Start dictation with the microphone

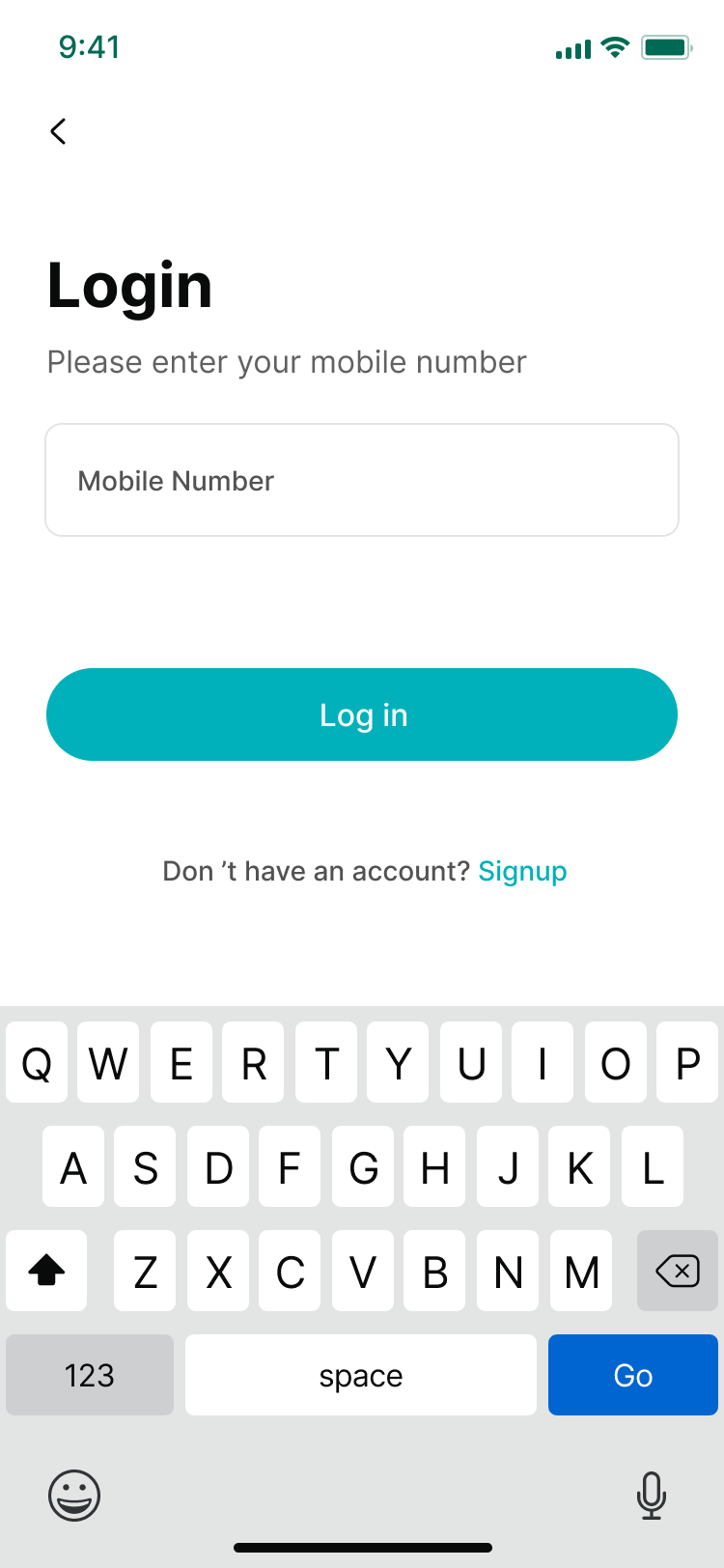[652, 1496]
